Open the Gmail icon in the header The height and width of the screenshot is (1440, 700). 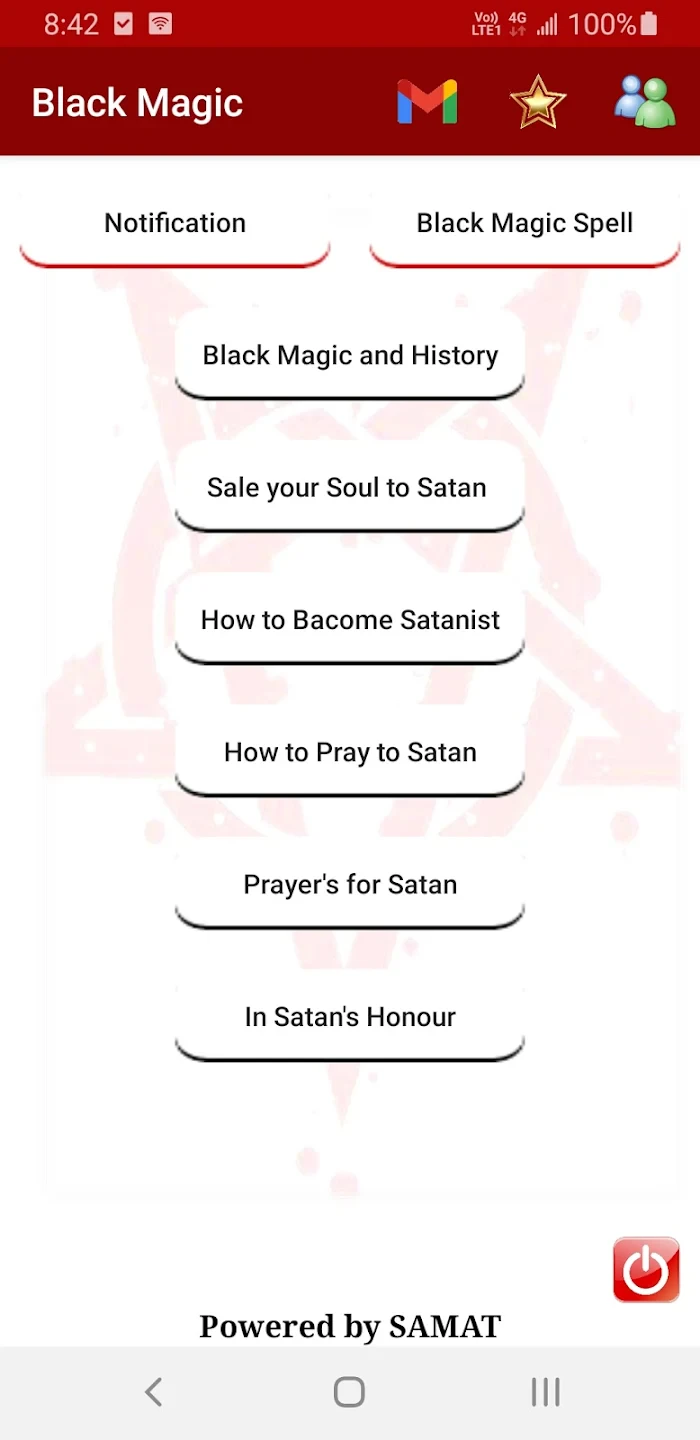(x=427, y=103)
